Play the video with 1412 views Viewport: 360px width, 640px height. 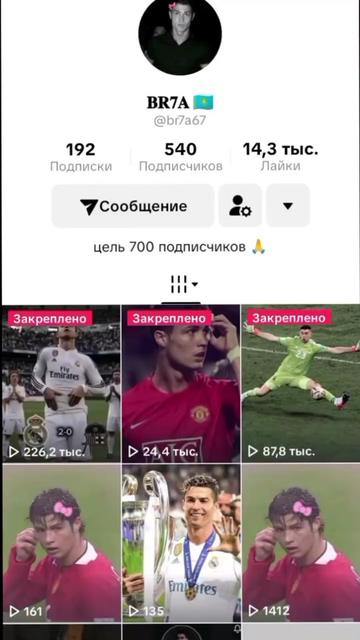[301, 543]
